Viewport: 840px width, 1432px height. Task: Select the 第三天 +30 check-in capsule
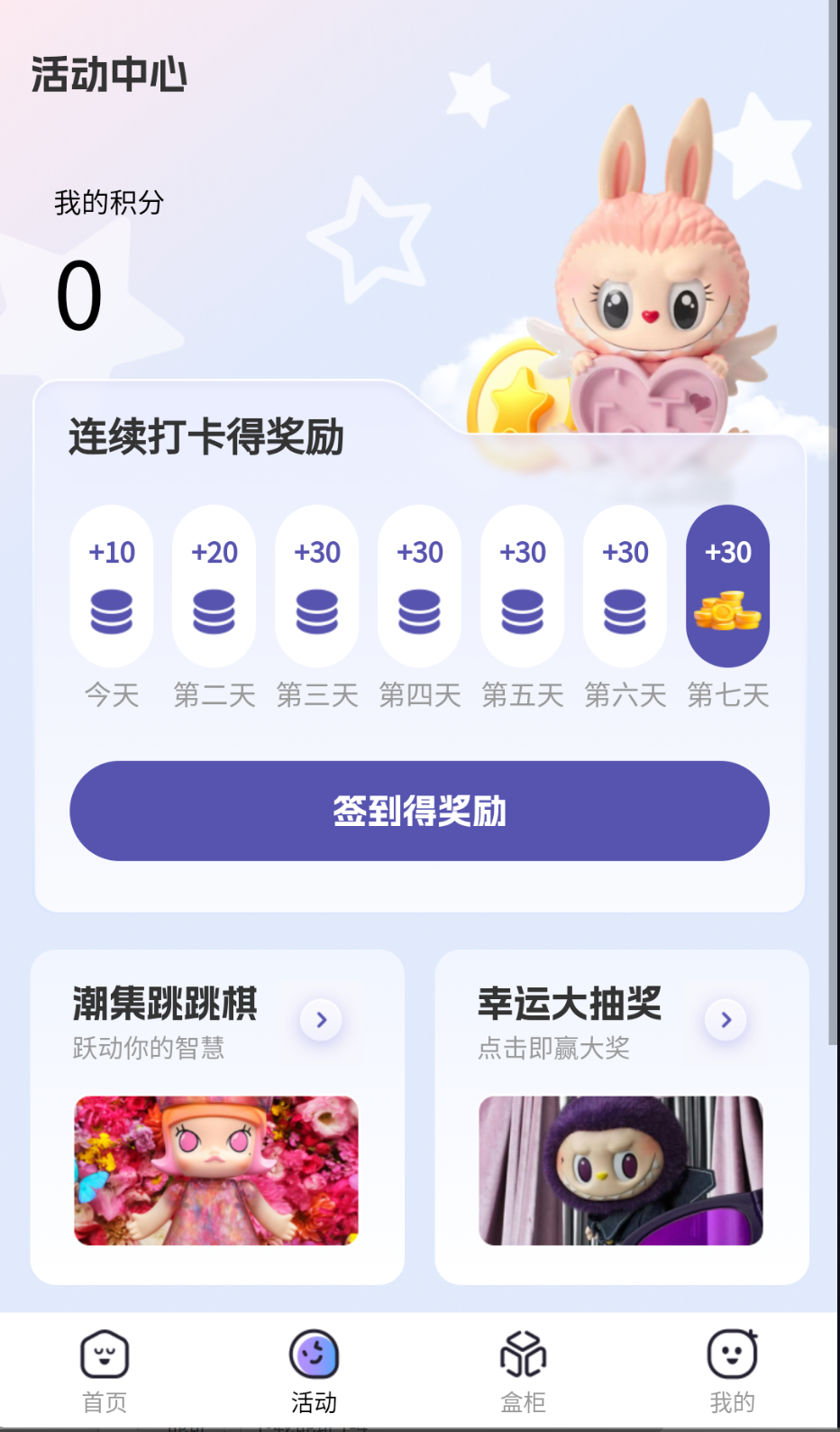point(316,584)
